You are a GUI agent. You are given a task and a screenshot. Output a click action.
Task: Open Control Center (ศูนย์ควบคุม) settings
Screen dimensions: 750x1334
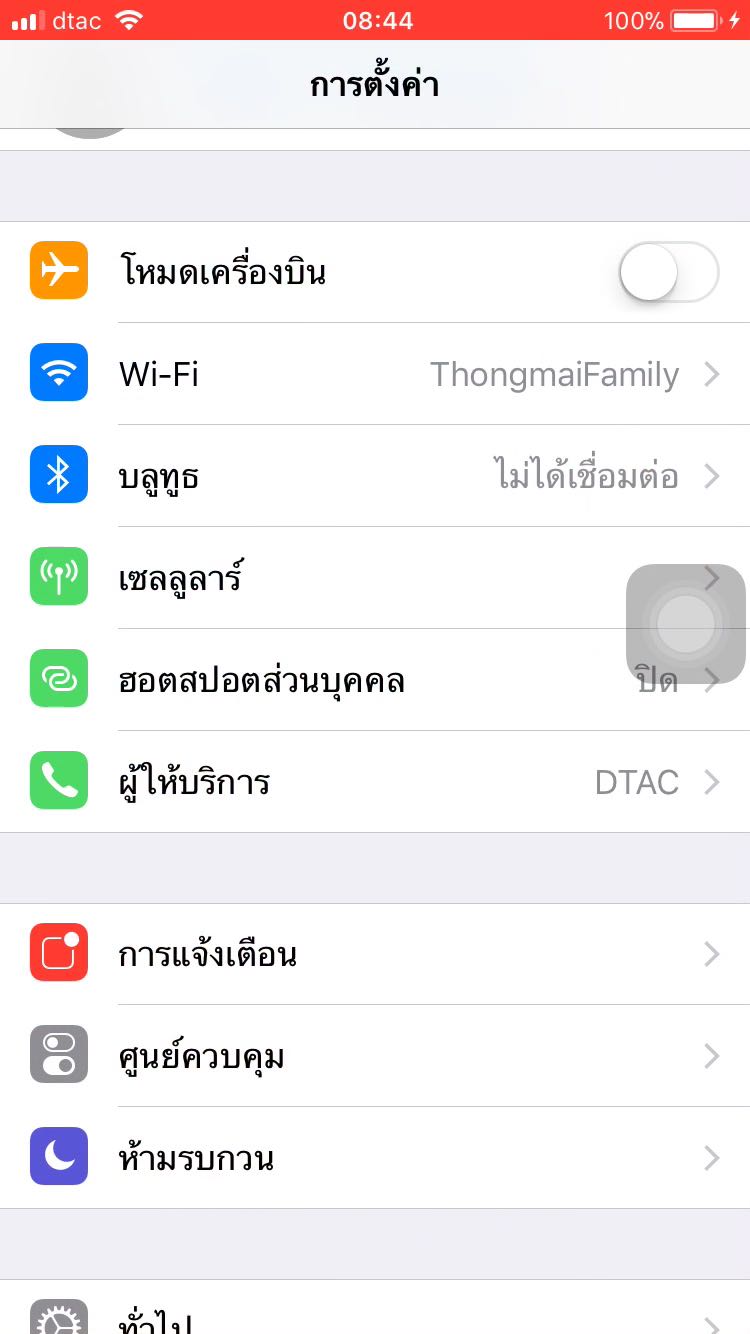click(x=375, y=1056)
